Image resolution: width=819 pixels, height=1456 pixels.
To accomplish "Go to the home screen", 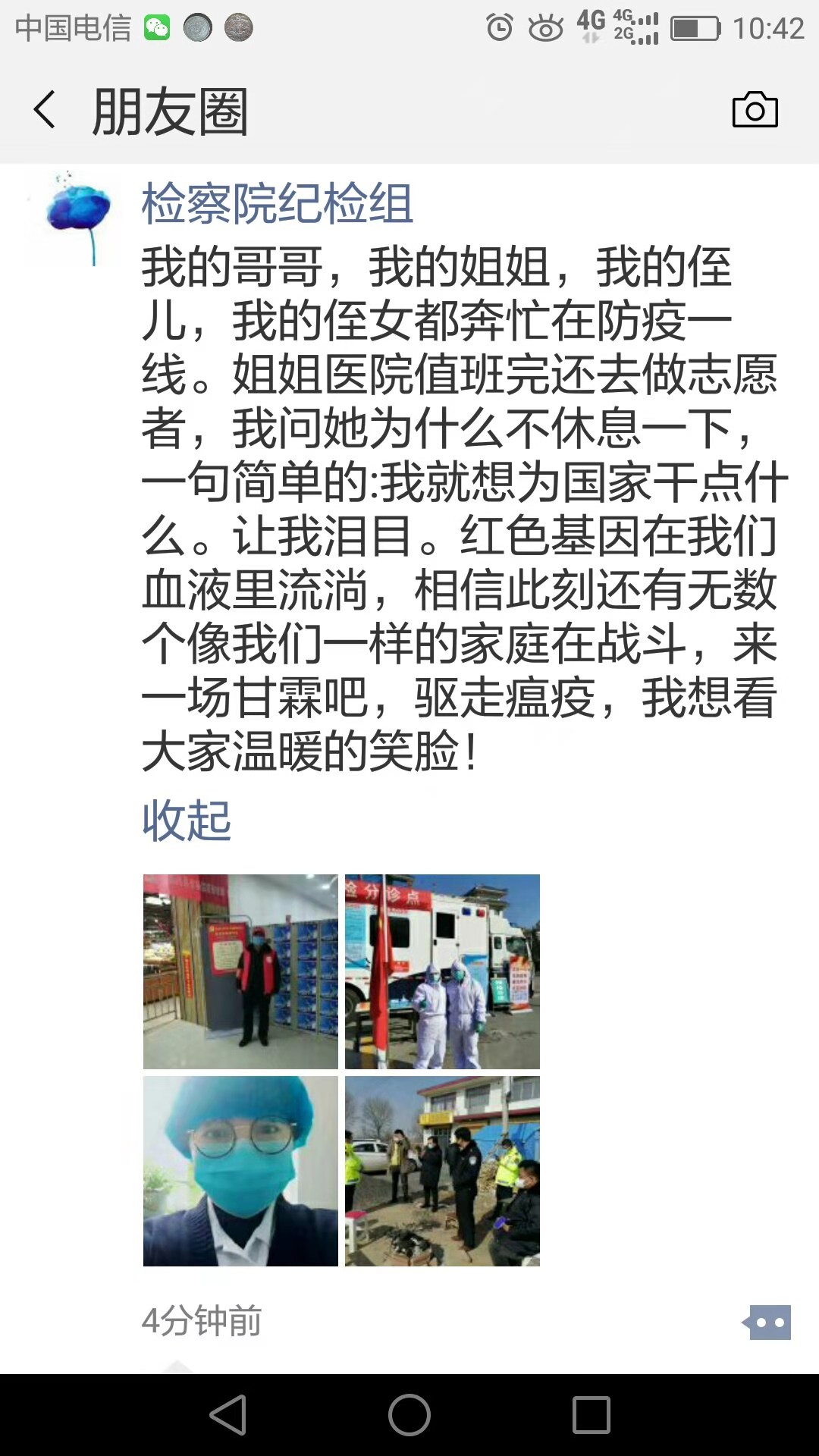I will point(409,1415).
